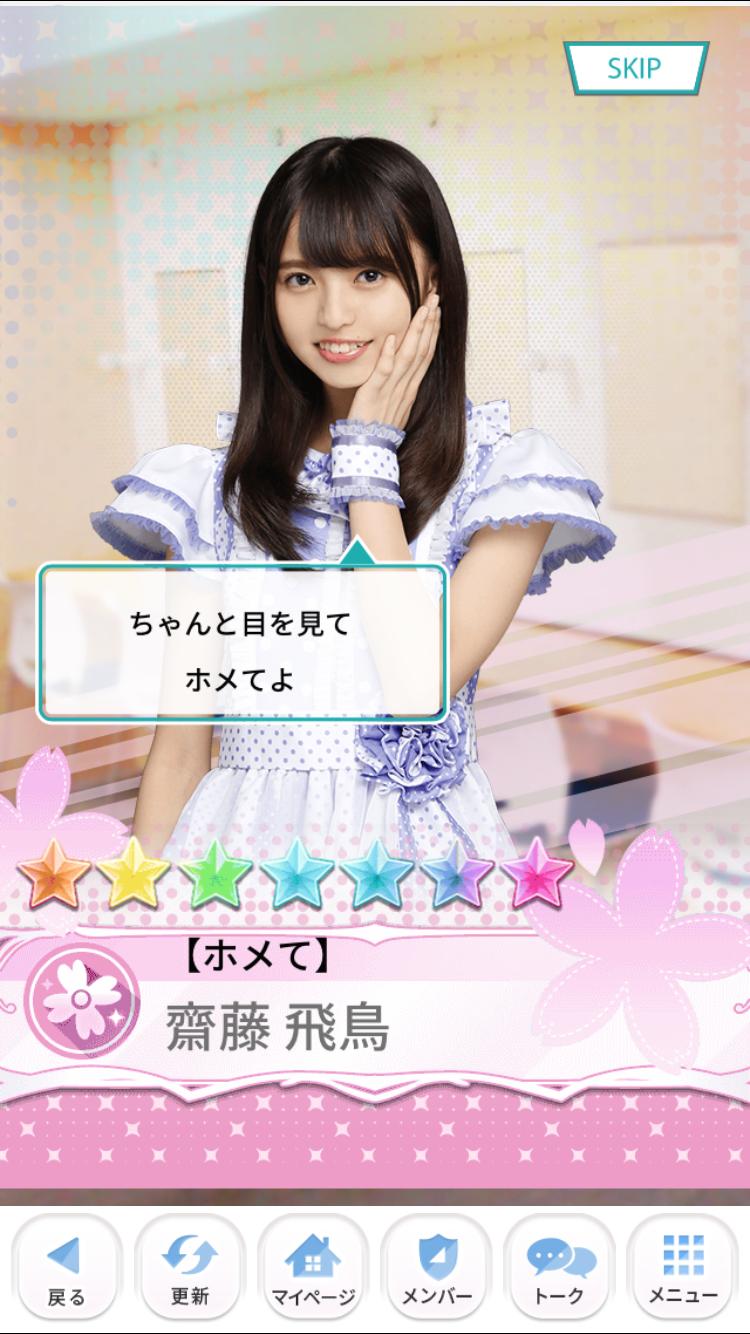Open the メンバー section

[x=437, y=1268]
